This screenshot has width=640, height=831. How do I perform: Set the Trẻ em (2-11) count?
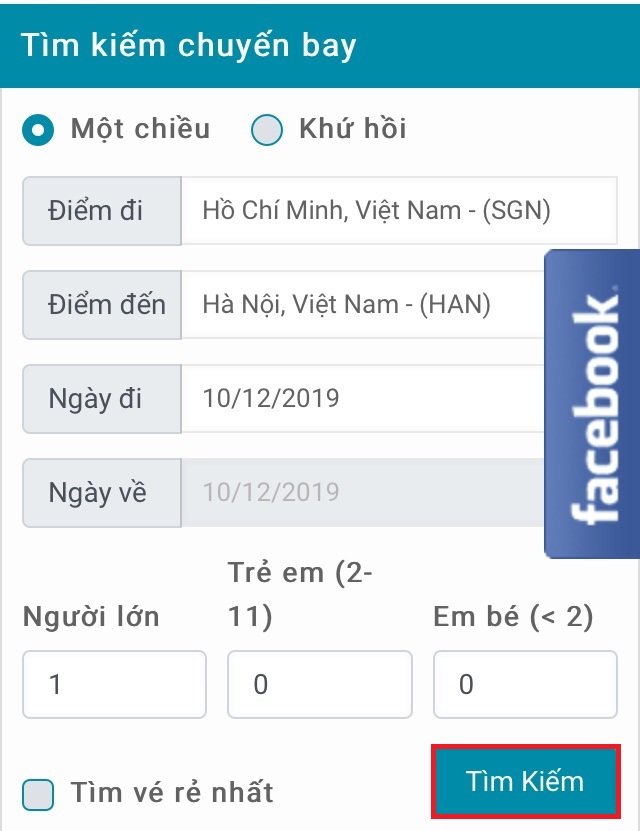pyautogui.click(x=320, y=684)
